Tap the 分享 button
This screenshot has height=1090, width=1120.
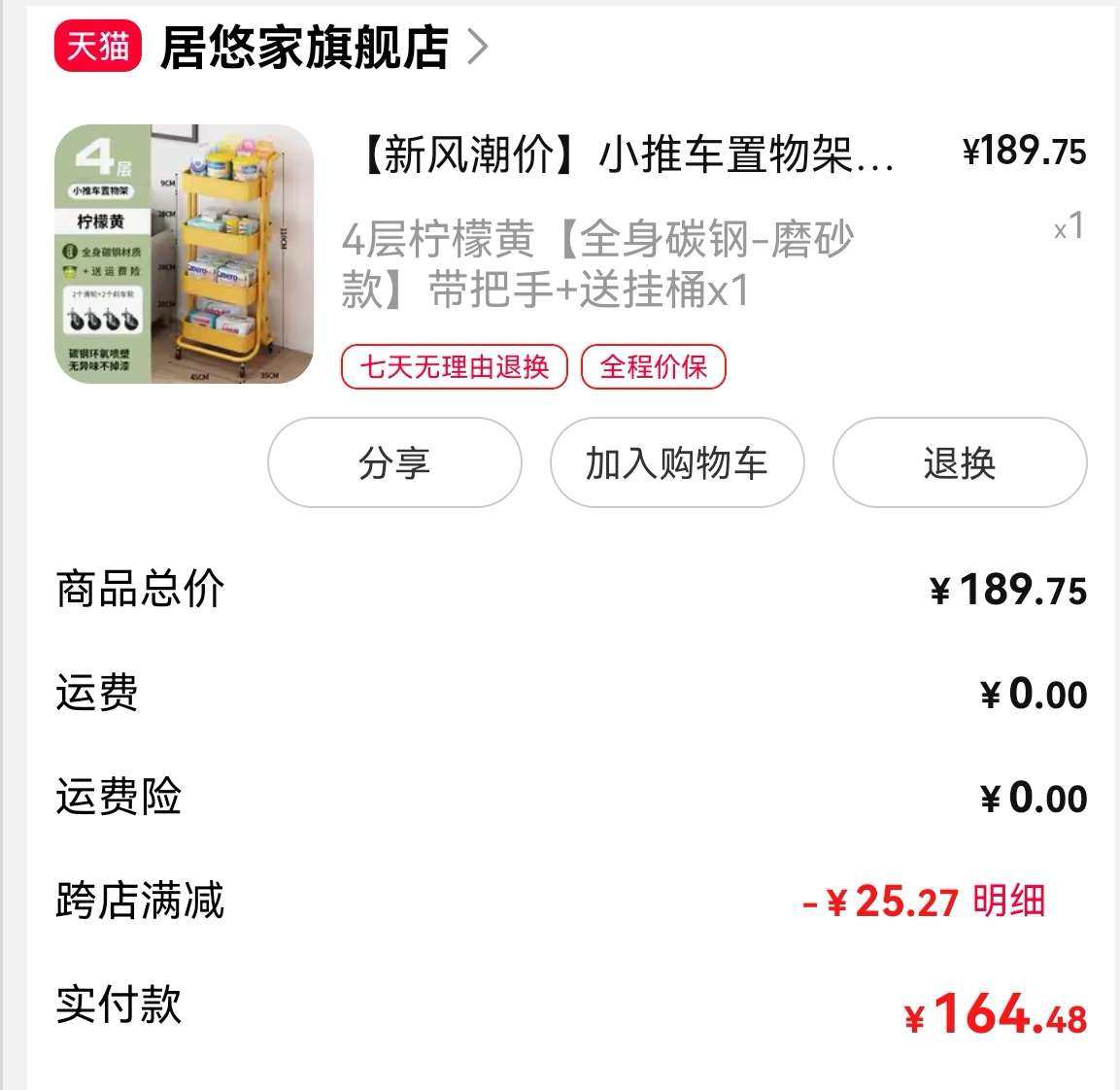point(394,462)
